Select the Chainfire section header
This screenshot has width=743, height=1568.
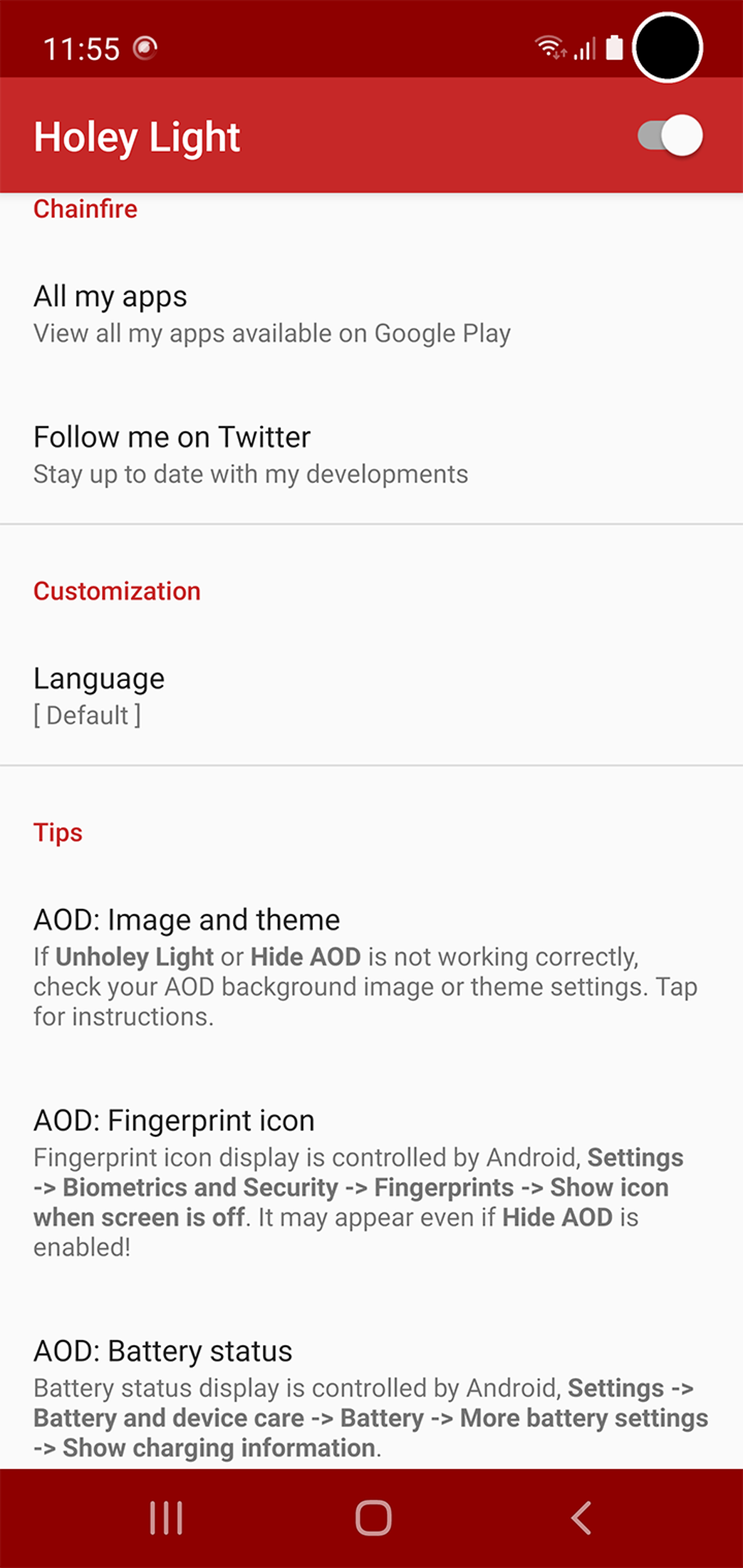pyautogui.click(x=85, y=209)
